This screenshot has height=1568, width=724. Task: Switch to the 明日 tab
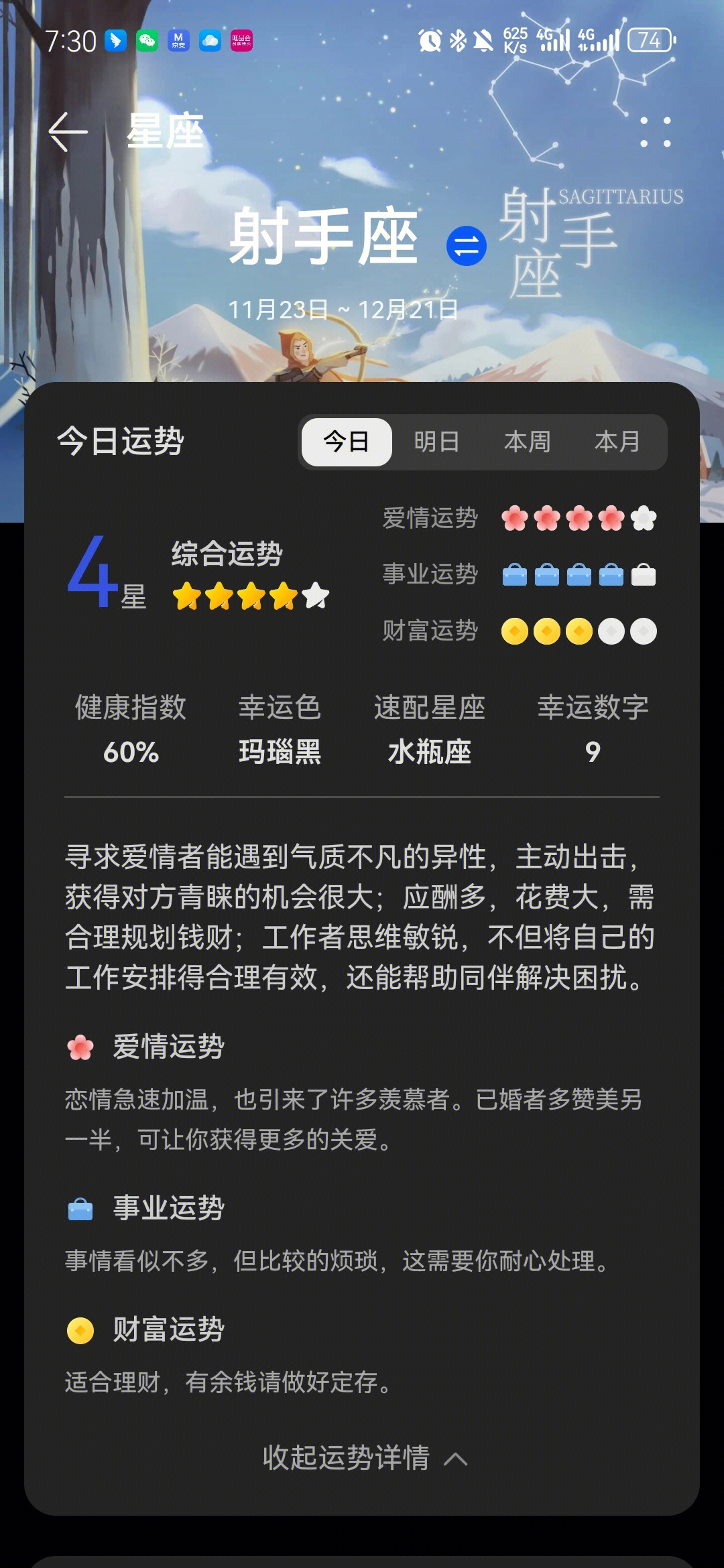coord(437,442)
